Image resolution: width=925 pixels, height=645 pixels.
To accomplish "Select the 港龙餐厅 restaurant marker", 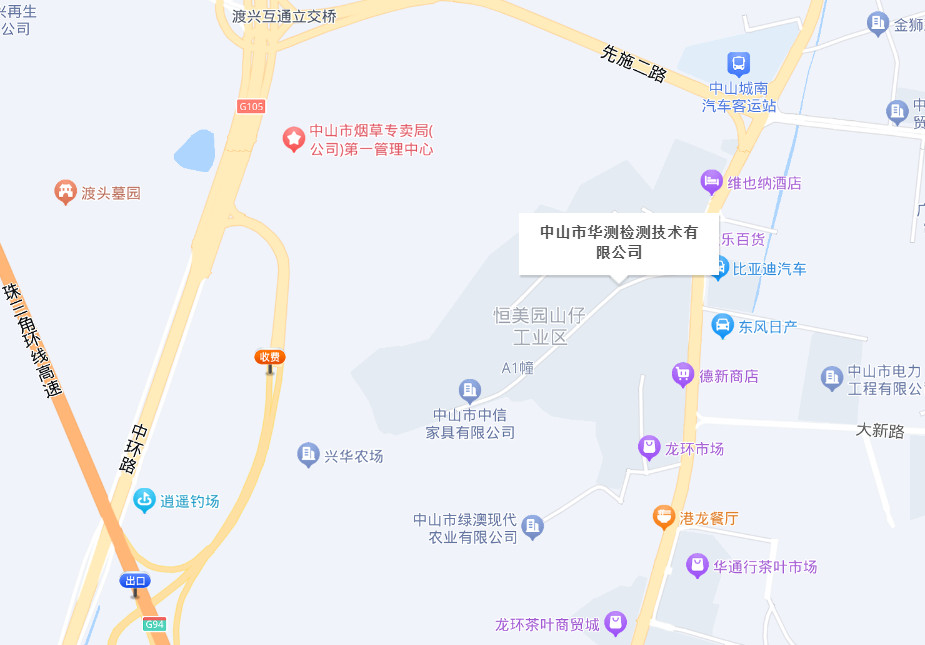I will point(663,517).
